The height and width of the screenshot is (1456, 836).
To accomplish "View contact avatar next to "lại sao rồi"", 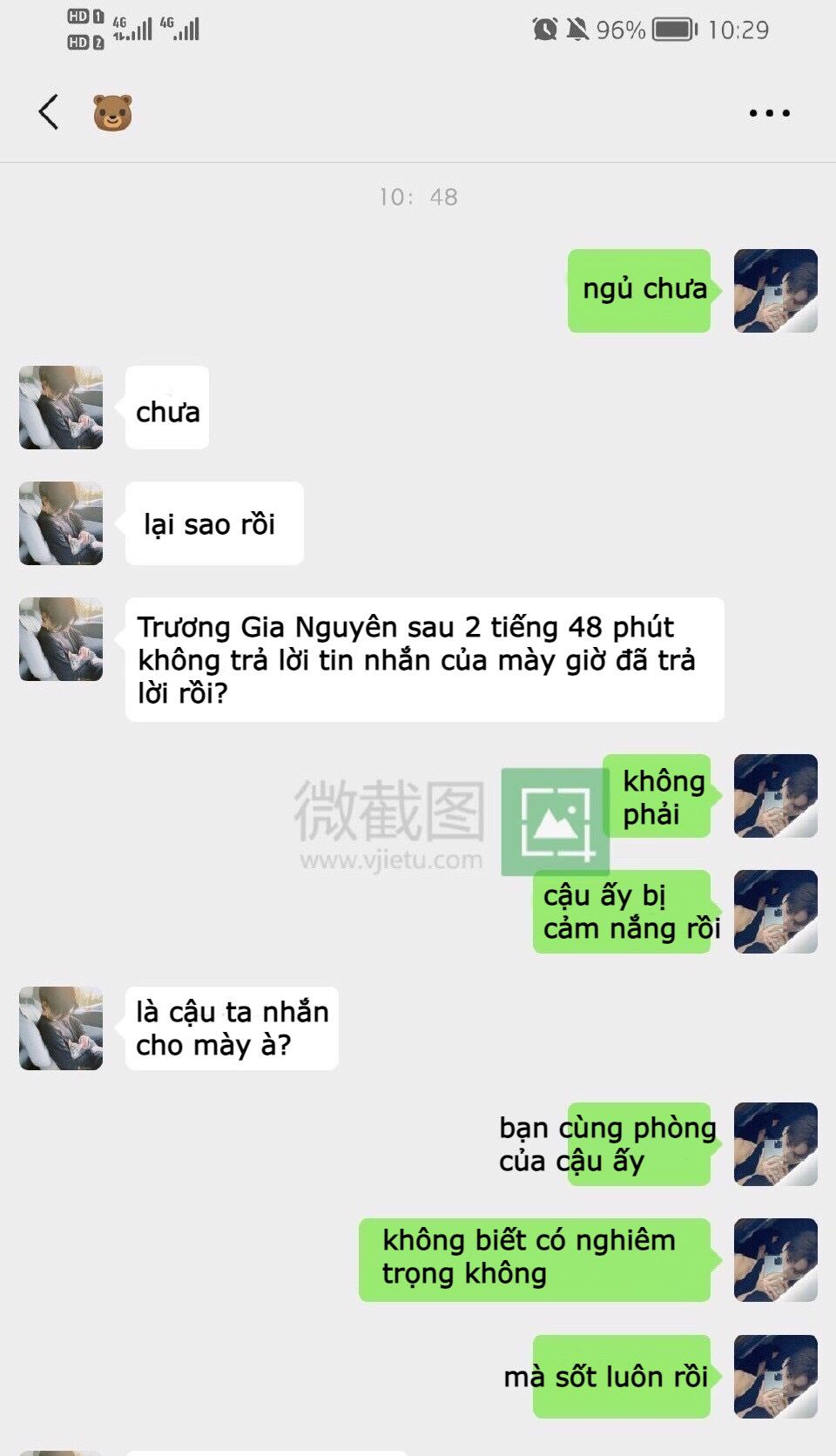I will 61,523.
